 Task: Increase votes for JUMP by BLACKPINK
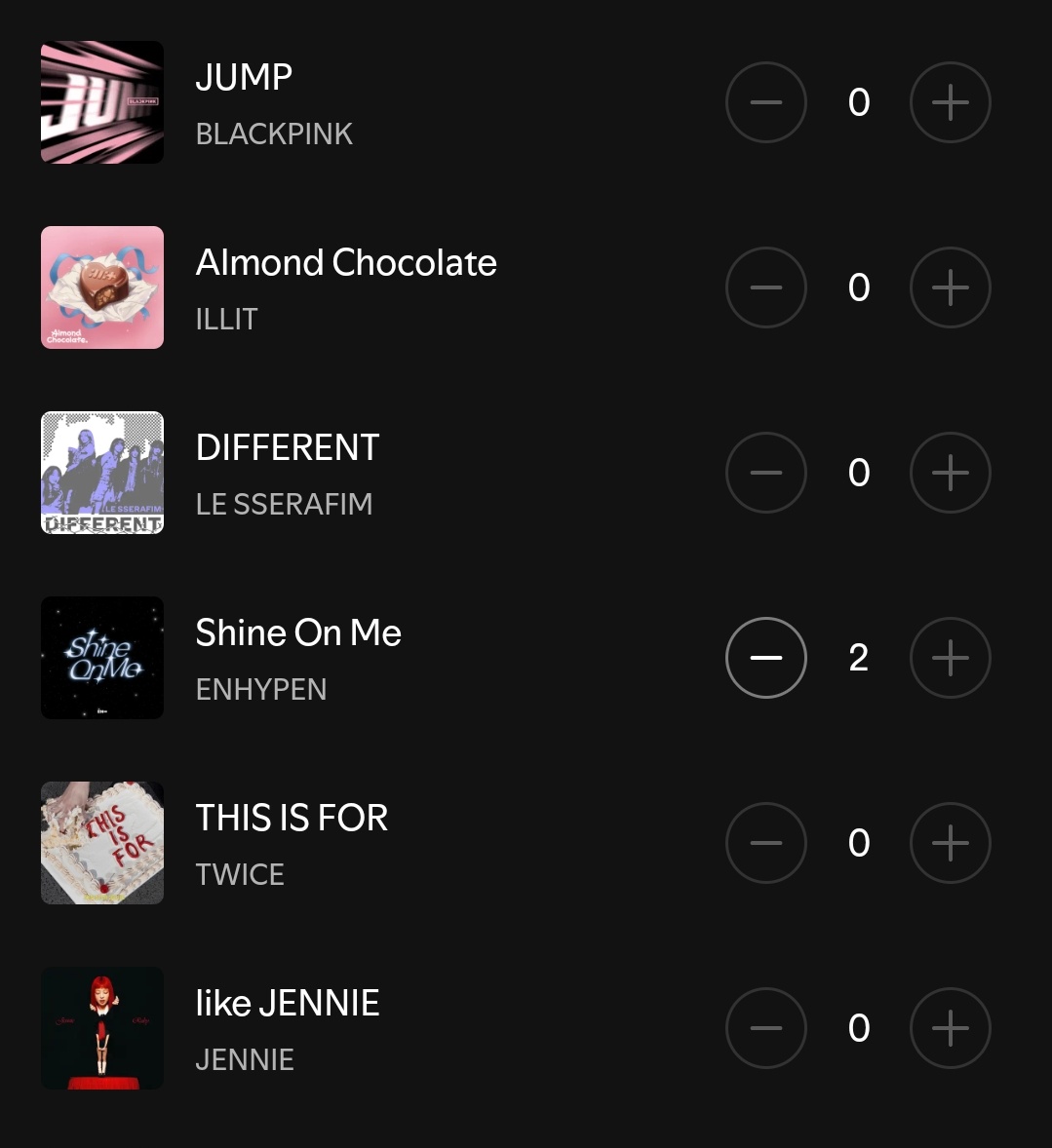950,102
